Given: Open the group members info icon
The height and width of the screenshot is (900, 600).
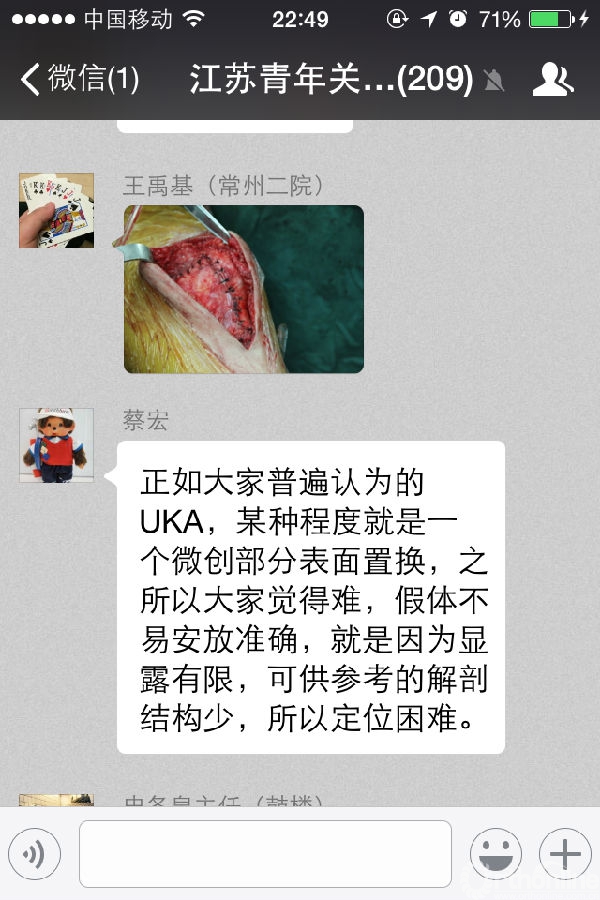Looking at the screenshot, I should [553, 80].
